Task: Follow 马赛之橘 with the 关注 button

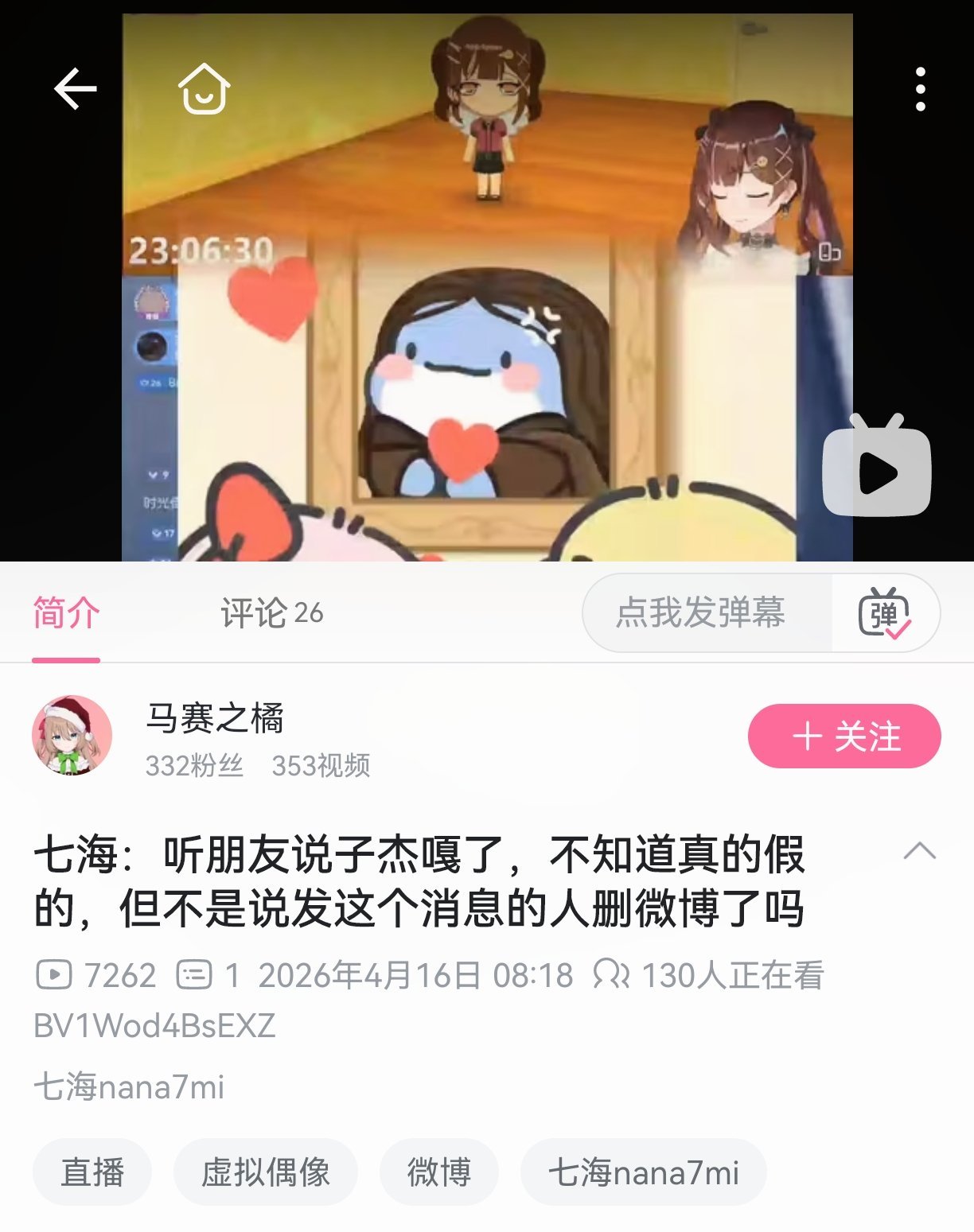Action: coord(844,736)
